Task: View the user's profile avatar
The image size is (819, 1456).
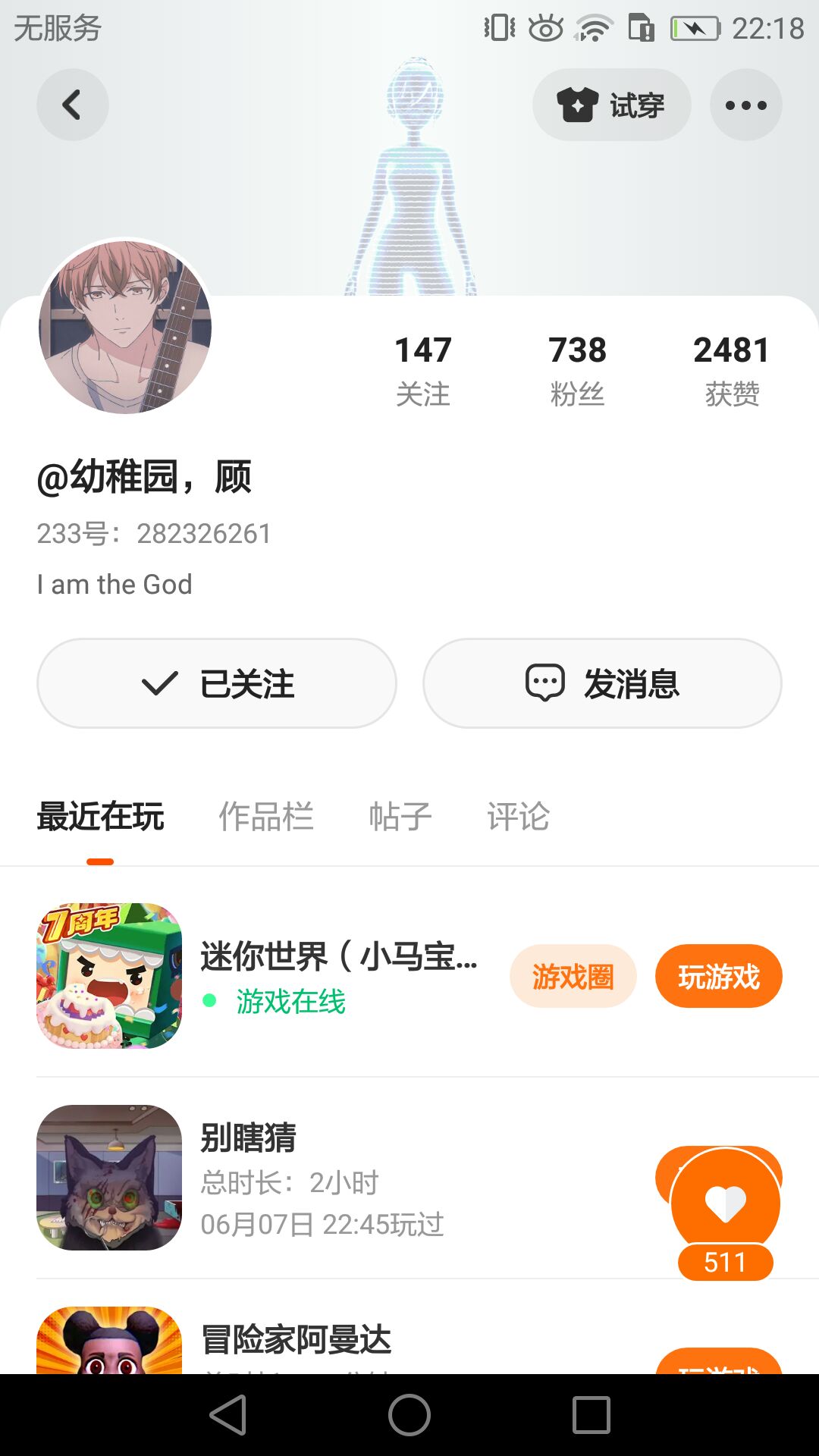Action: 125,327
